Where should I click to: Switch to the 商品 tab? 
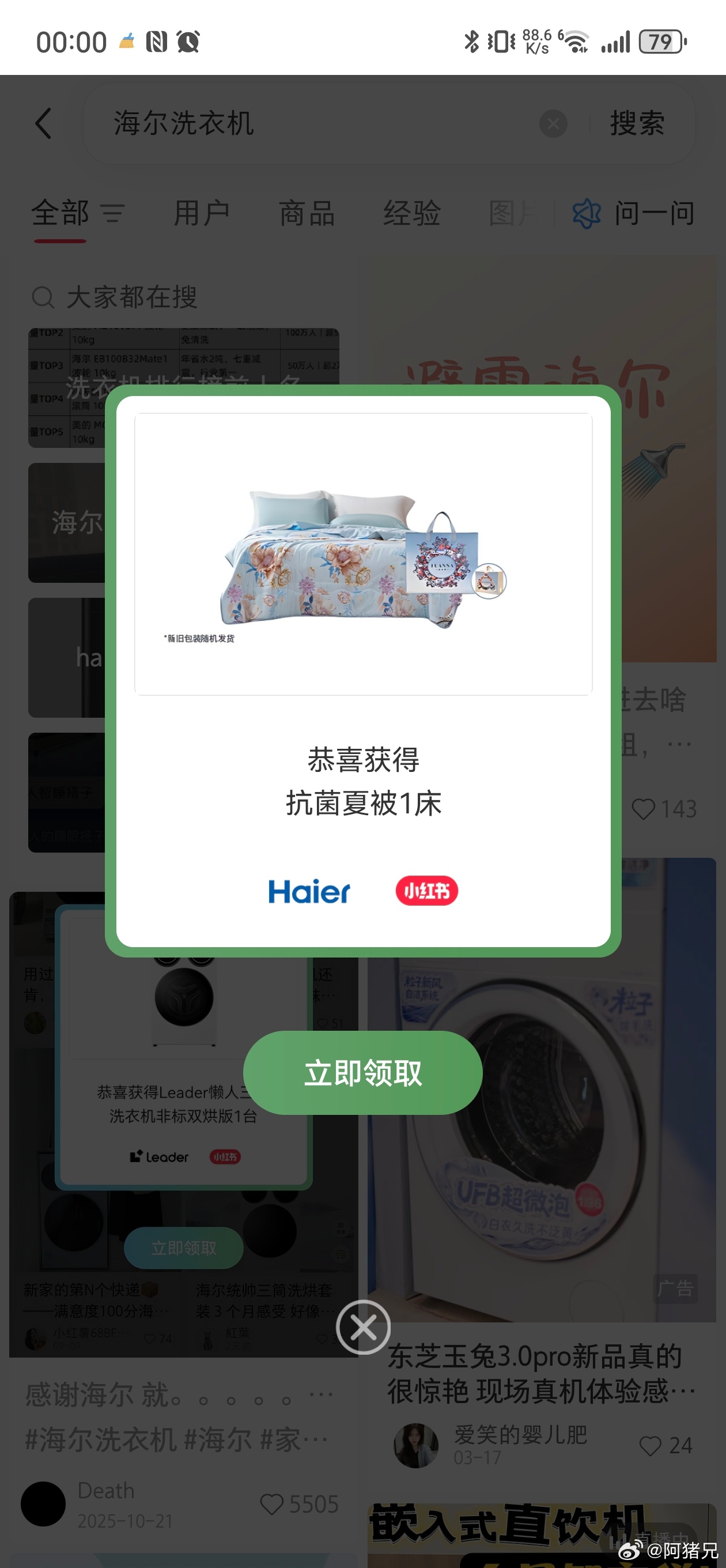[x=307, y=214]
